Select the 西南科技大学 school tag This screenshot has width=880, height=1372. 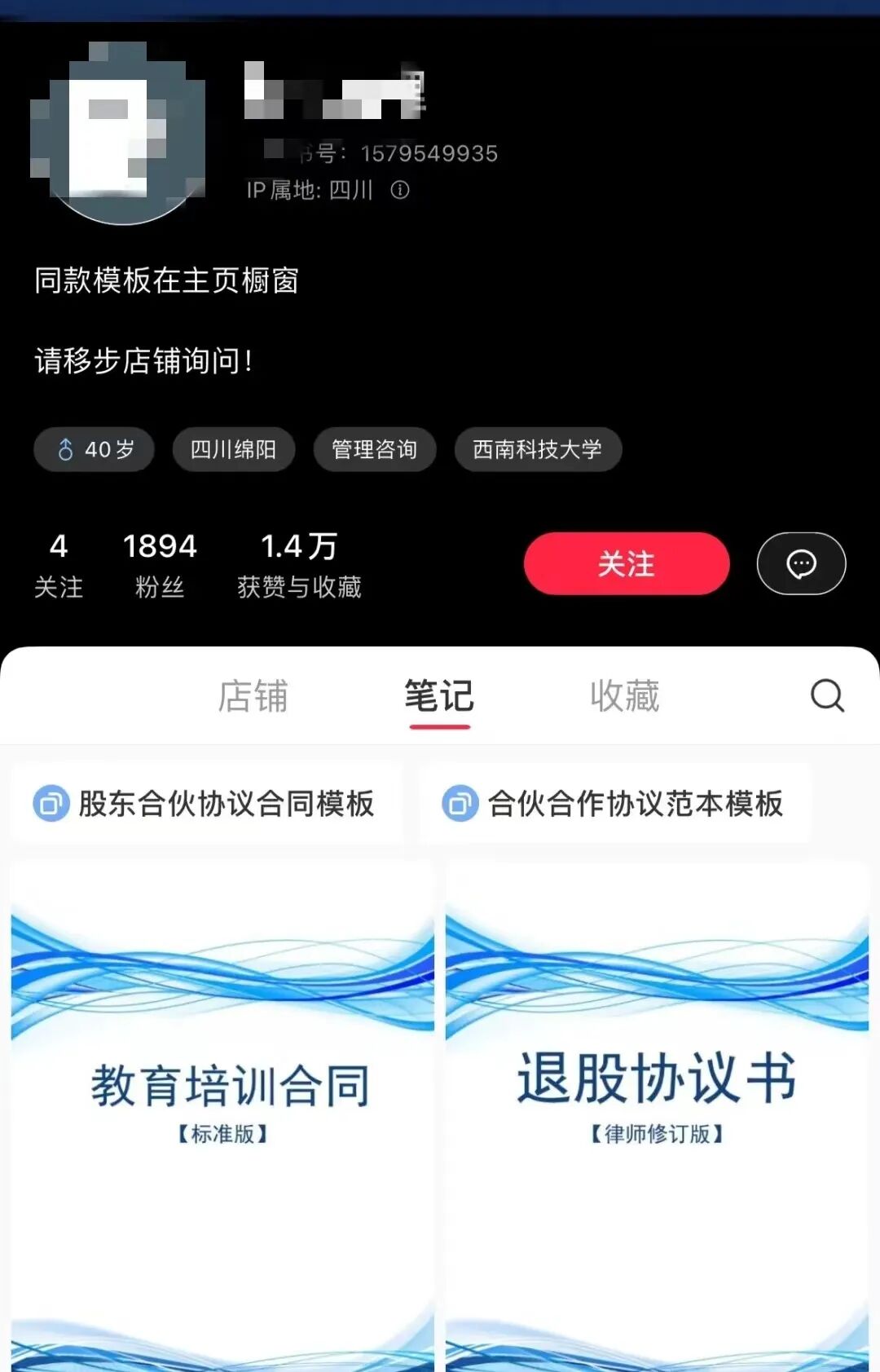pos(538,449)
